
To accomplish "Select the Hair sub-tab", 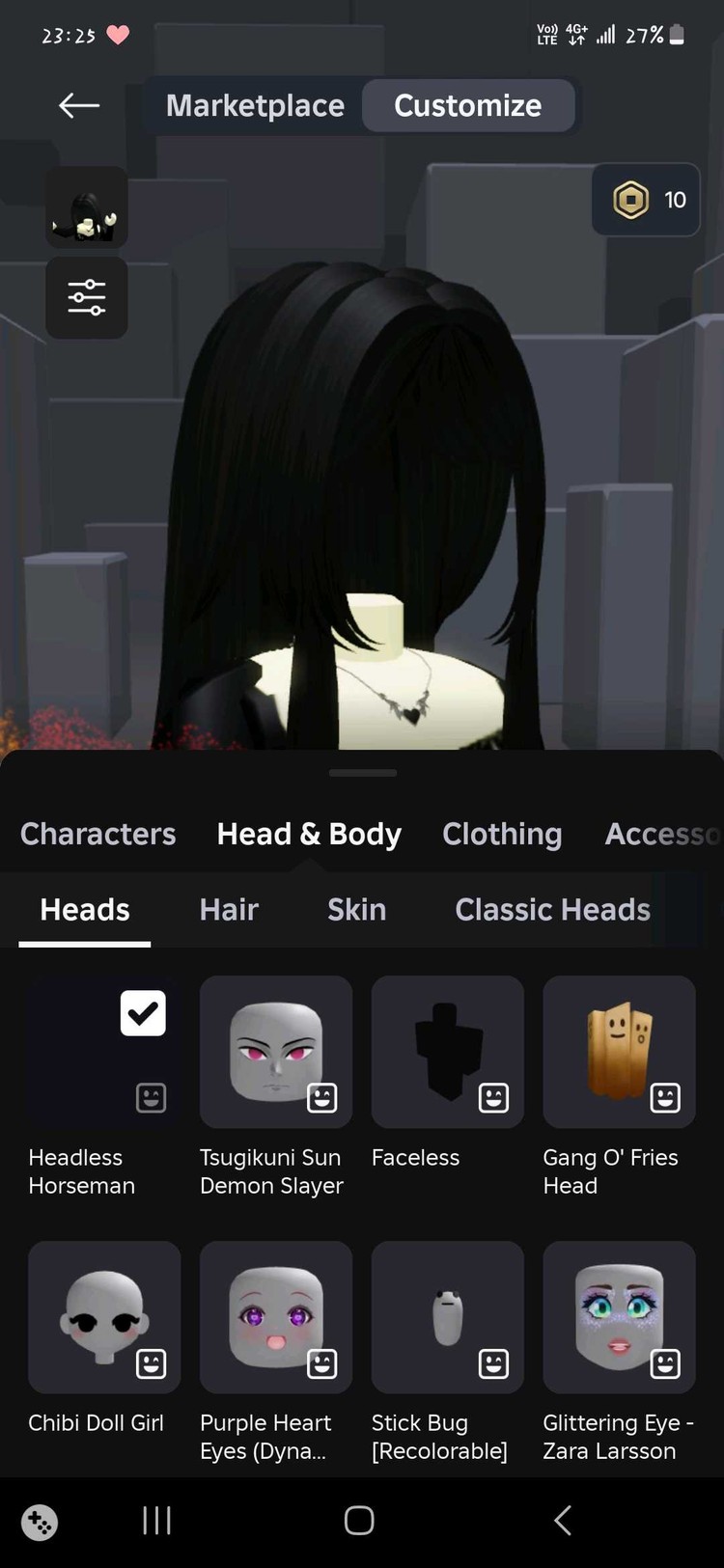I will tap(229, 909).
